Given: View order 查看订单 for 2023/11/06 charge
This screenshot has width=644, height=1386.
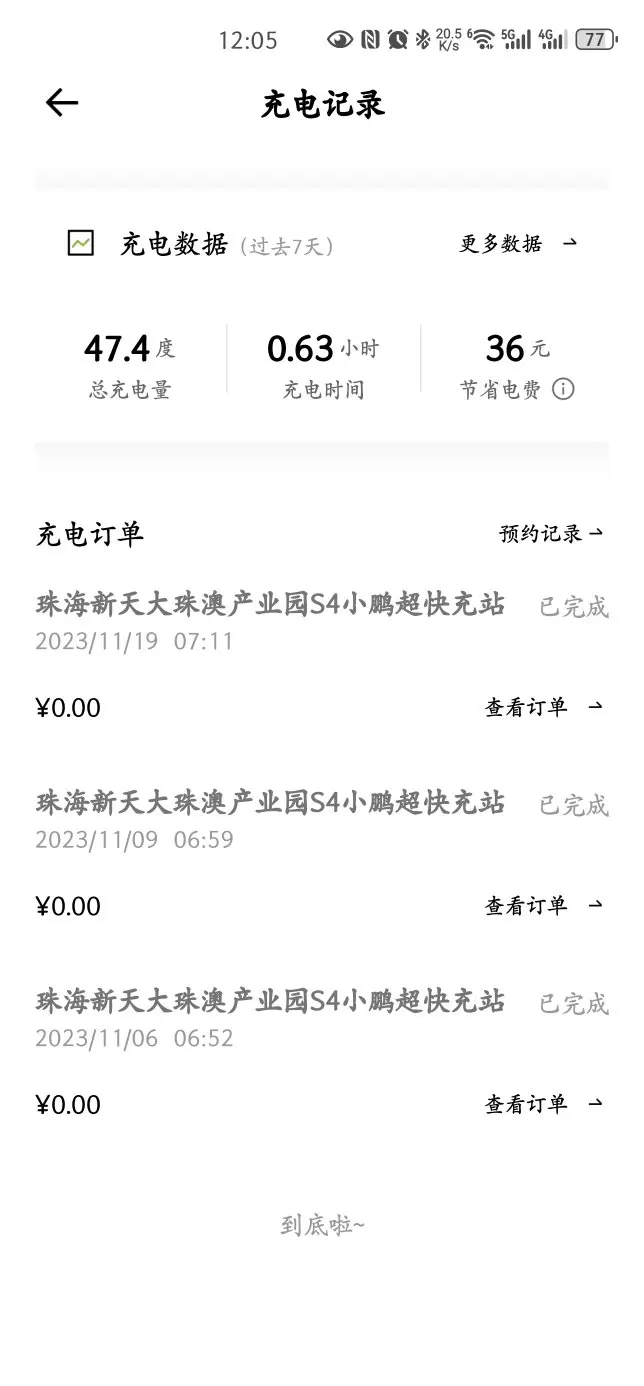Looking at the screenshot, I should [543, 1104].
